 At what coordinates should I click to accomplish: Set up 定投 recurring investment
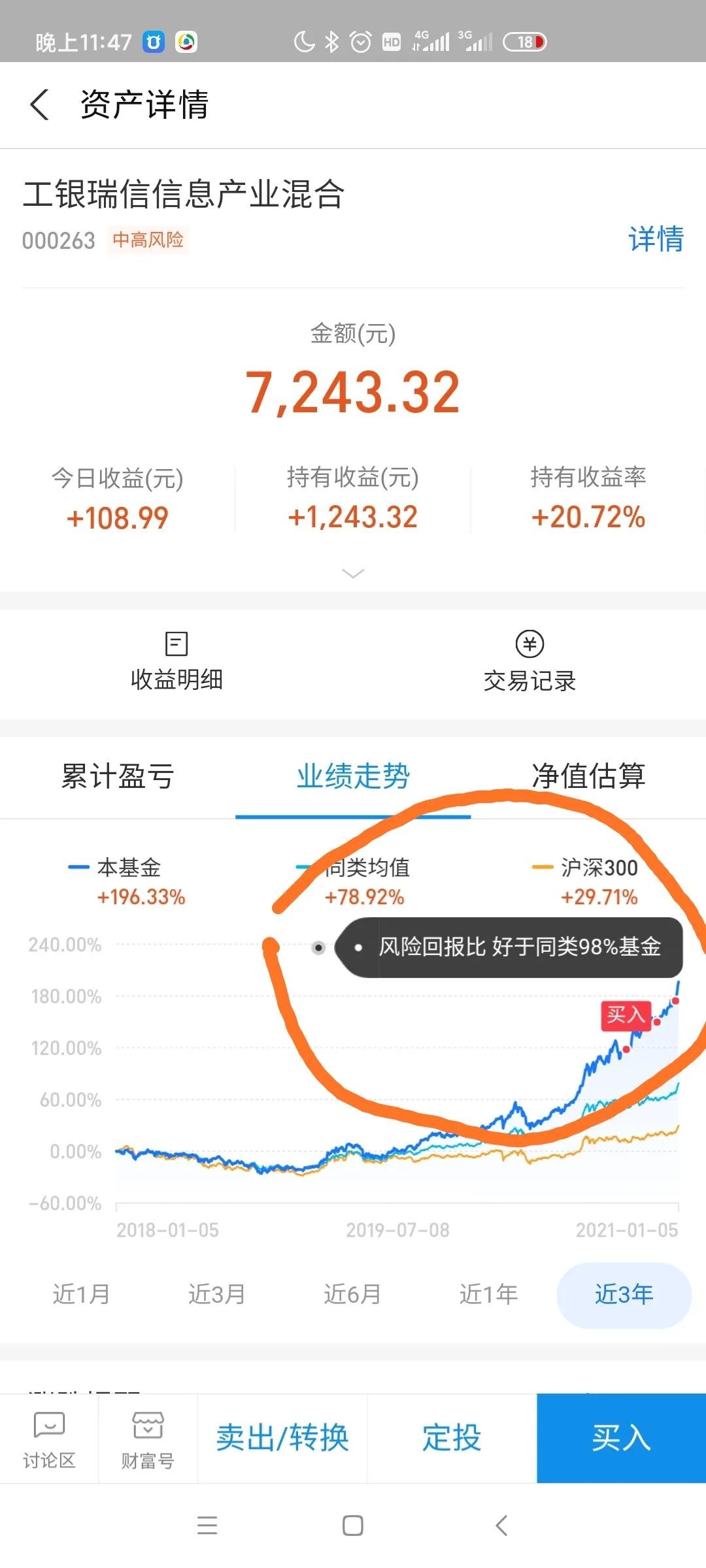click(x=452, y=1438)
